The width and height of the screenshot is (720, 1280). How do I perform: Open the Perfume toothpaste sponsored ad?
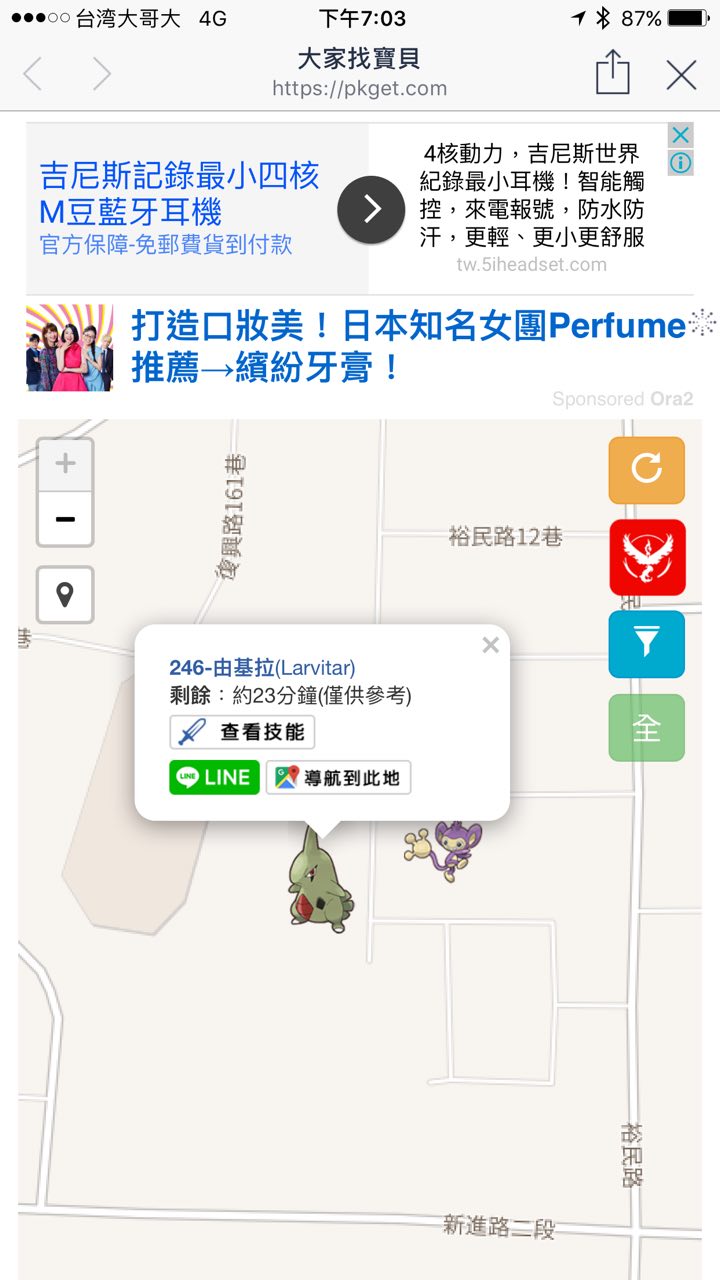[x=408, y=345]
